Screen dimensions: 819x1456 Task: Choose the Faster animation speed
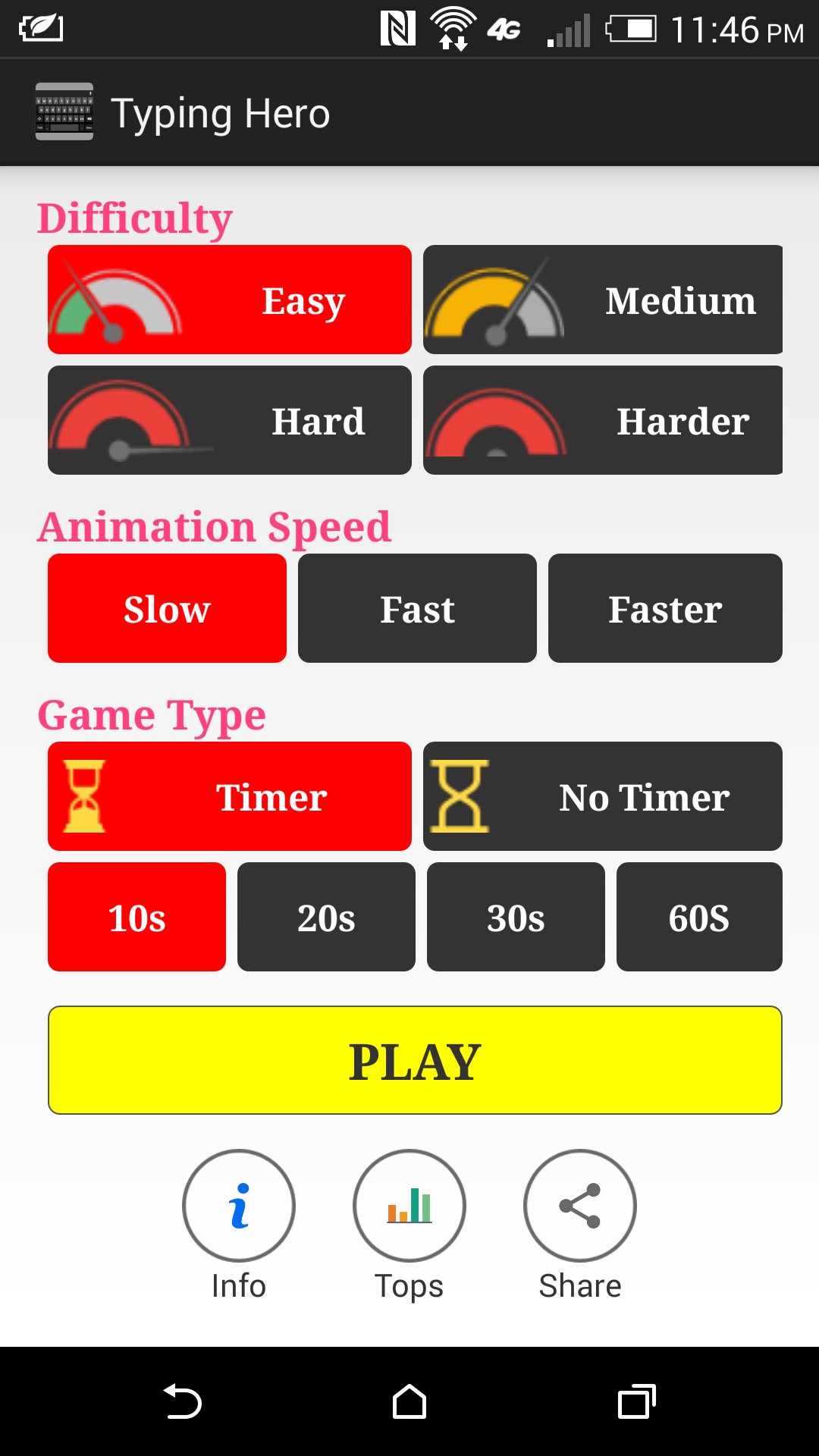665,607
